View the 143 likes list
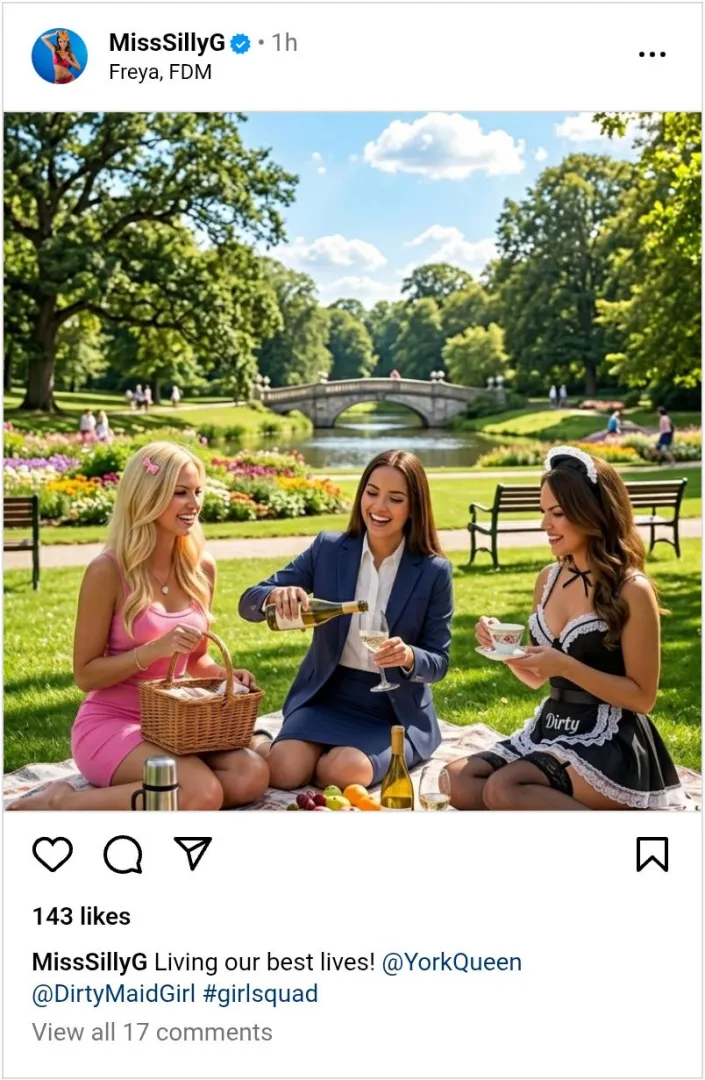This screenshot has width=705, height=1080. pyautogui.click(x=81, y=916)
